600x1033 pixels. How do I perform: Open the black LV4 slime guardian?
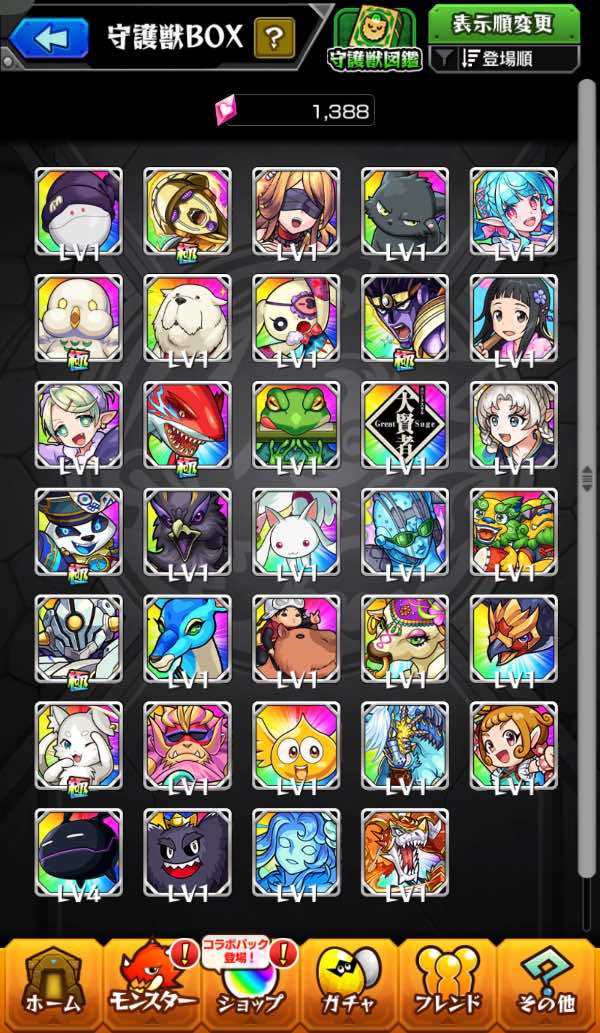[x=79, y=852]
